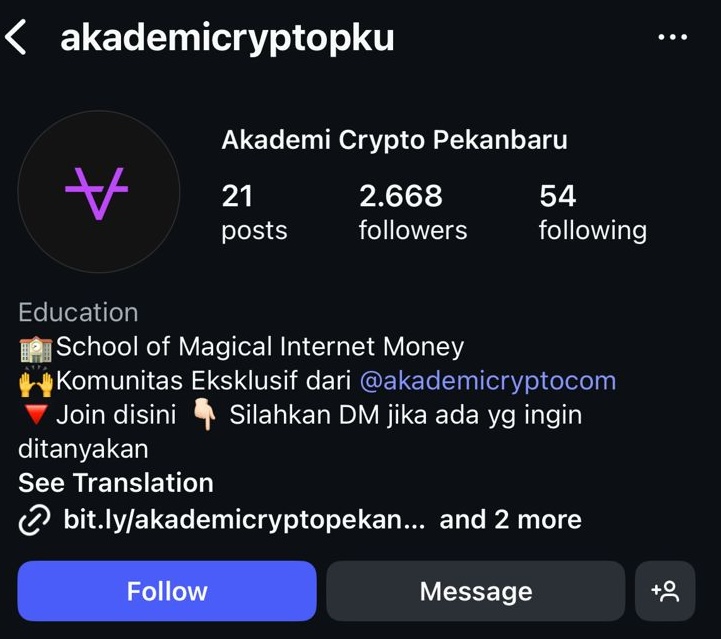721x639 pixels.
Task: View the 54 following list
Action: point(592,212)
